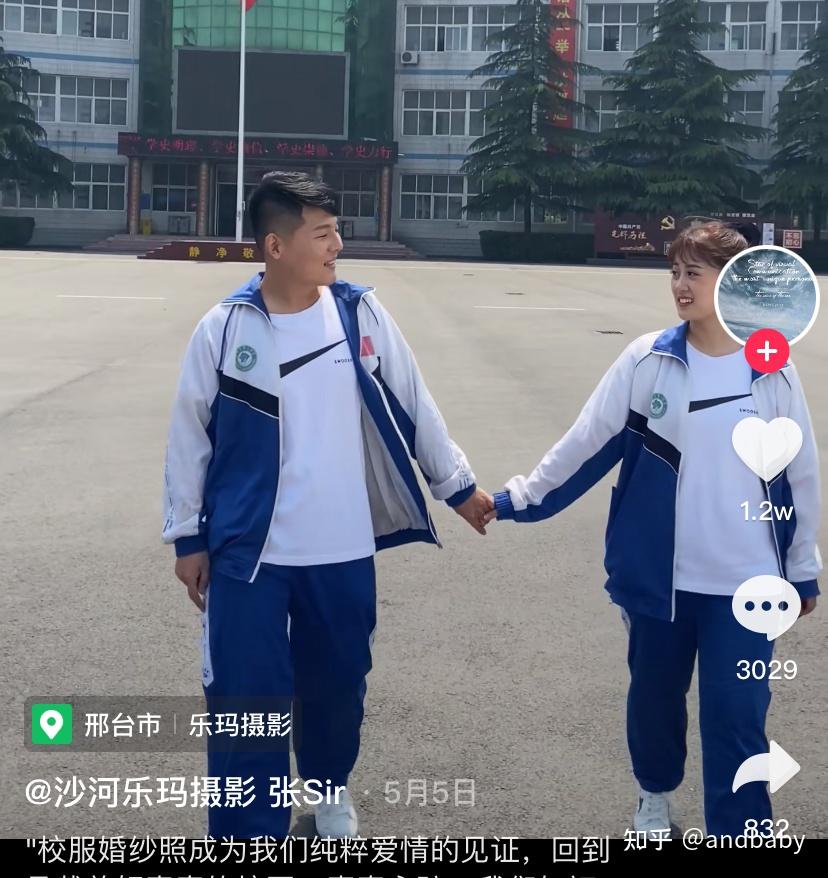
Task: Share the video using the forward arrow icon
Action: point(767,768)
